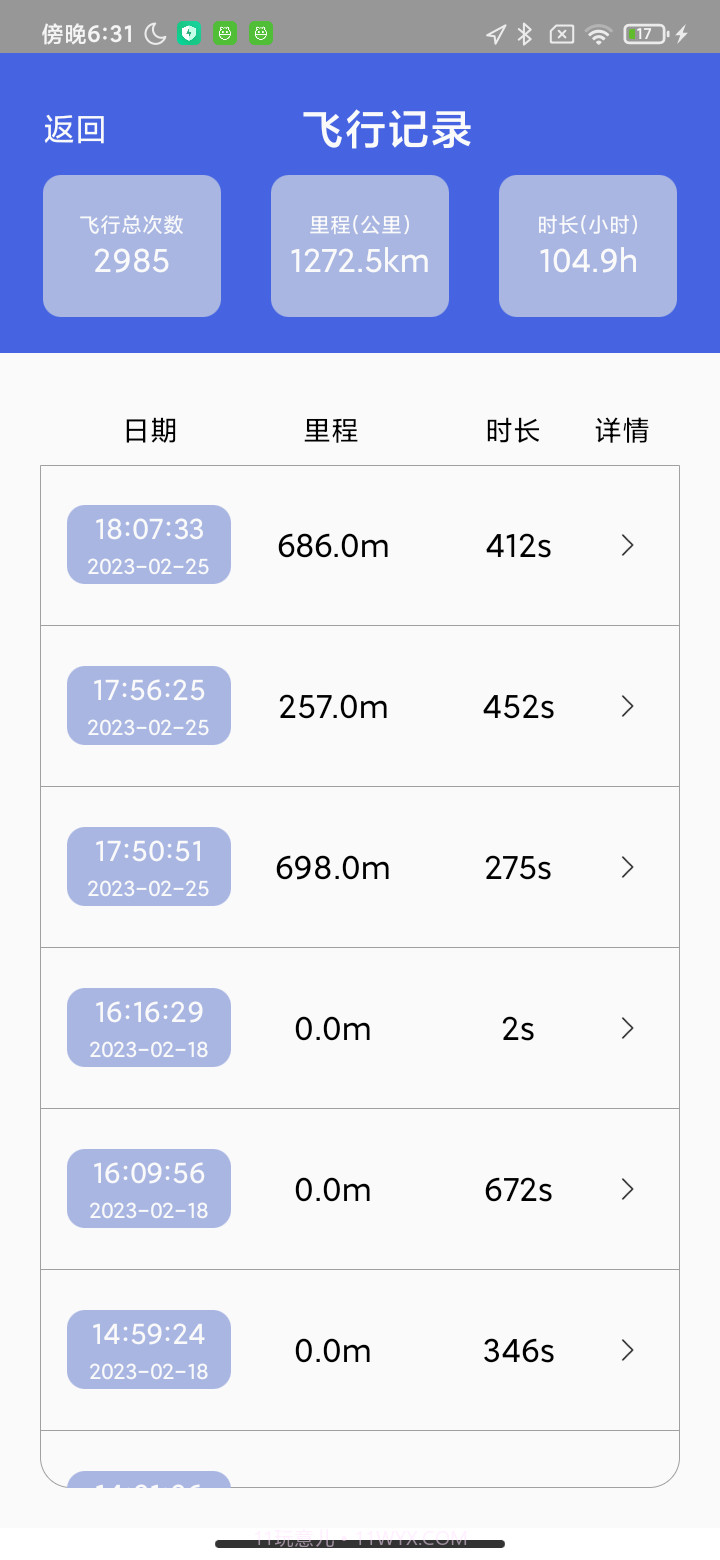
Task: Click the 1272.5km mileage summary card
Action: click(359, 245)
